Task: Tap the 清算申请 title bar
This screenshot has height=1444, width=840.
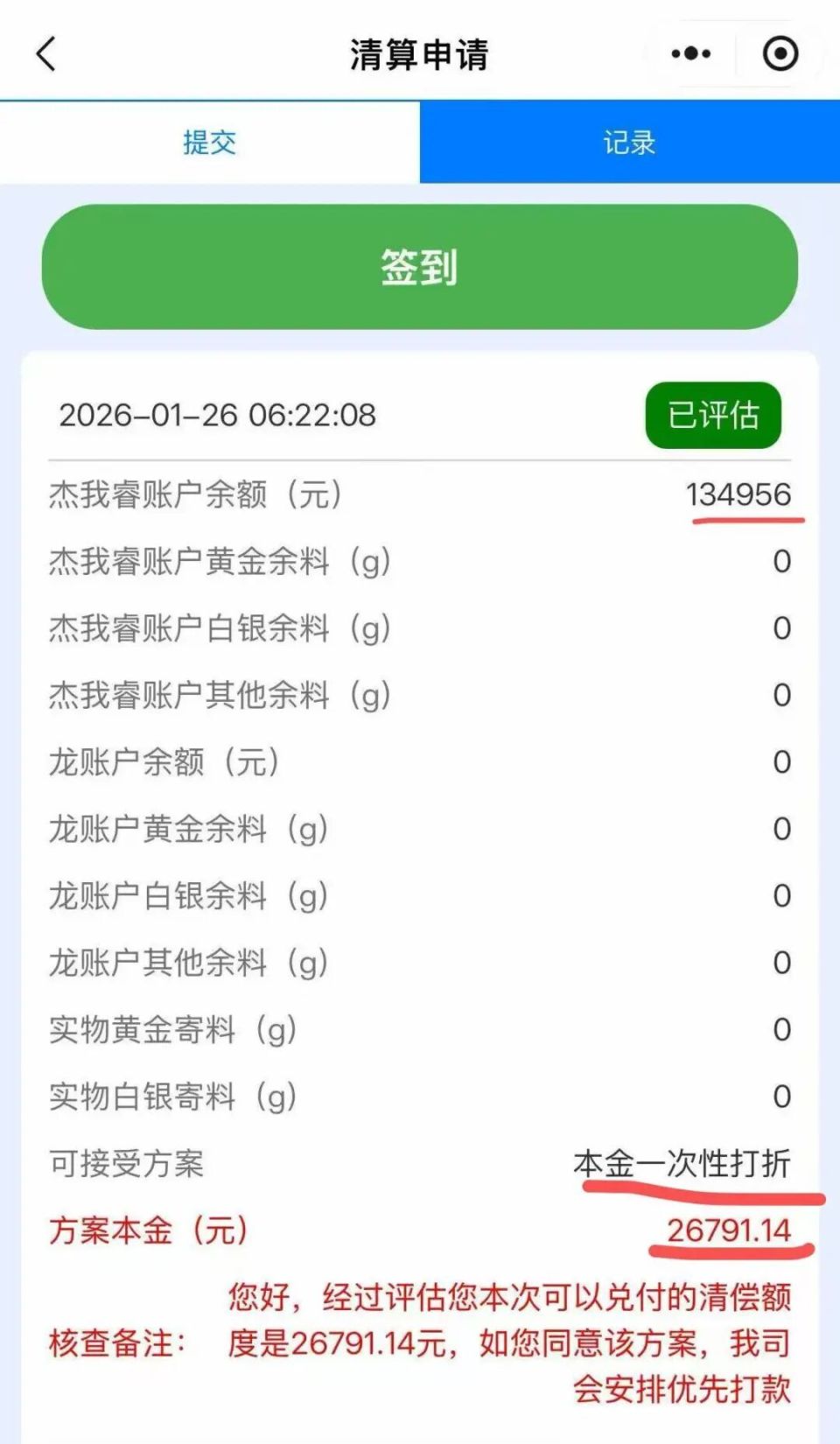Action: coord(420,54)
